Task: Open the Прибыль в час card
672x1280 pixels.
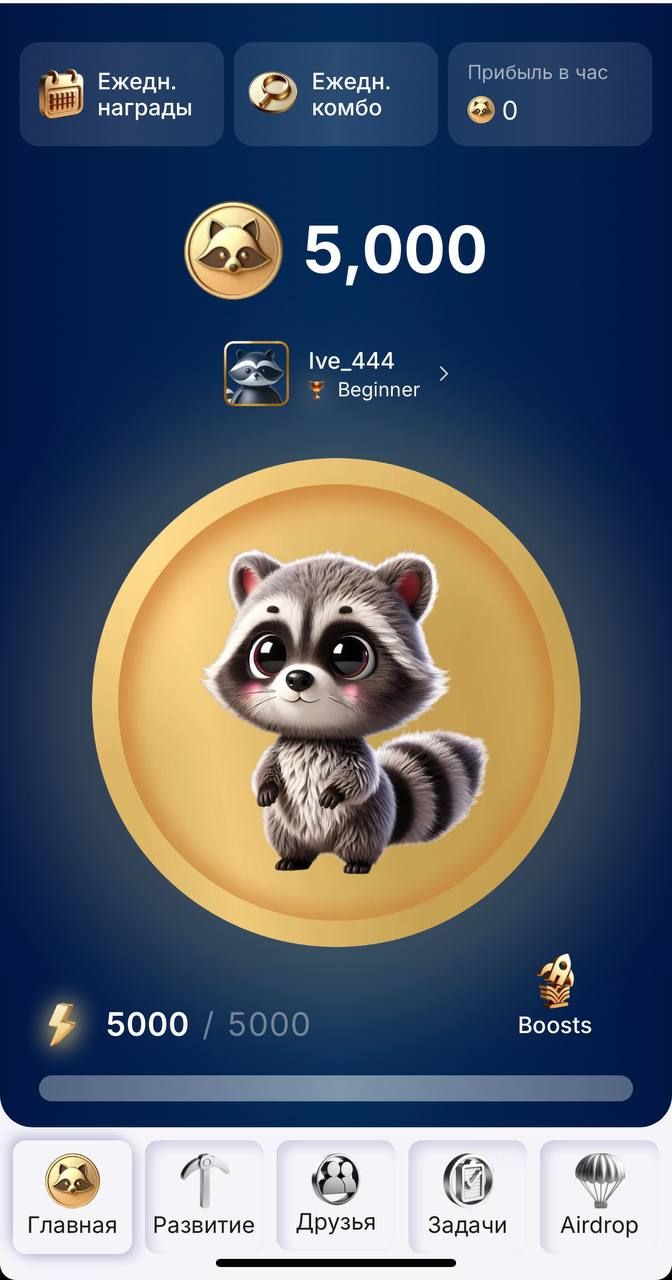Action: [x=549, y=95]
